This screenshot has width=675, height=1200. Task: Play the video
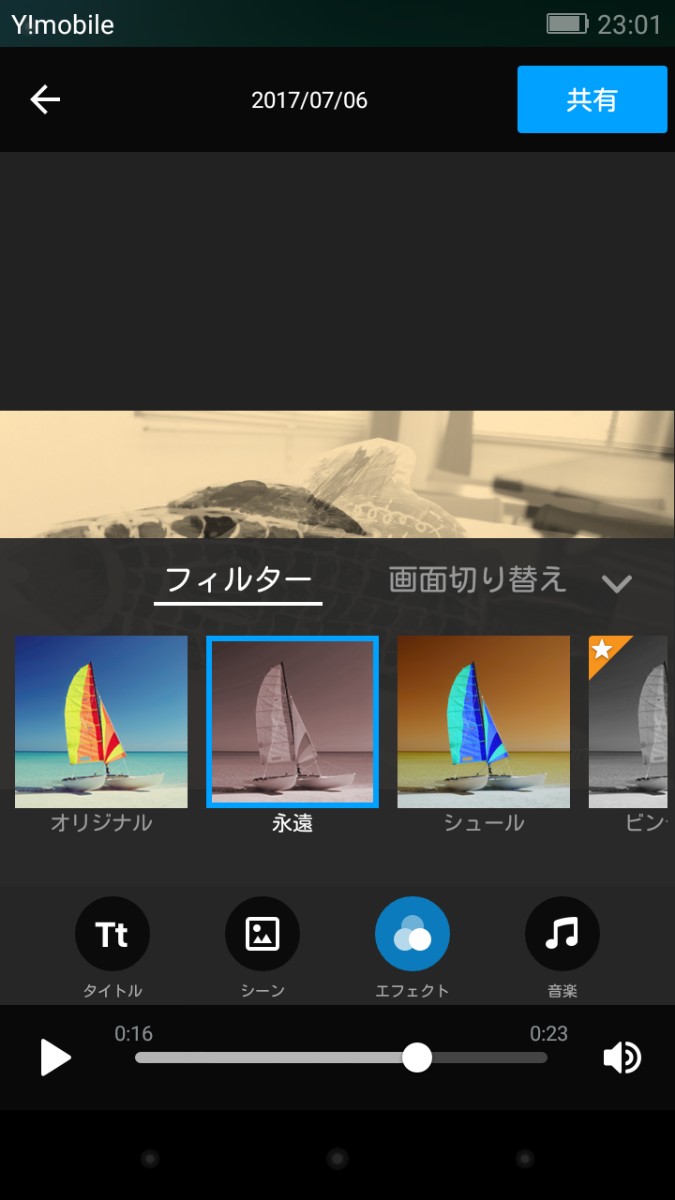56,1057
